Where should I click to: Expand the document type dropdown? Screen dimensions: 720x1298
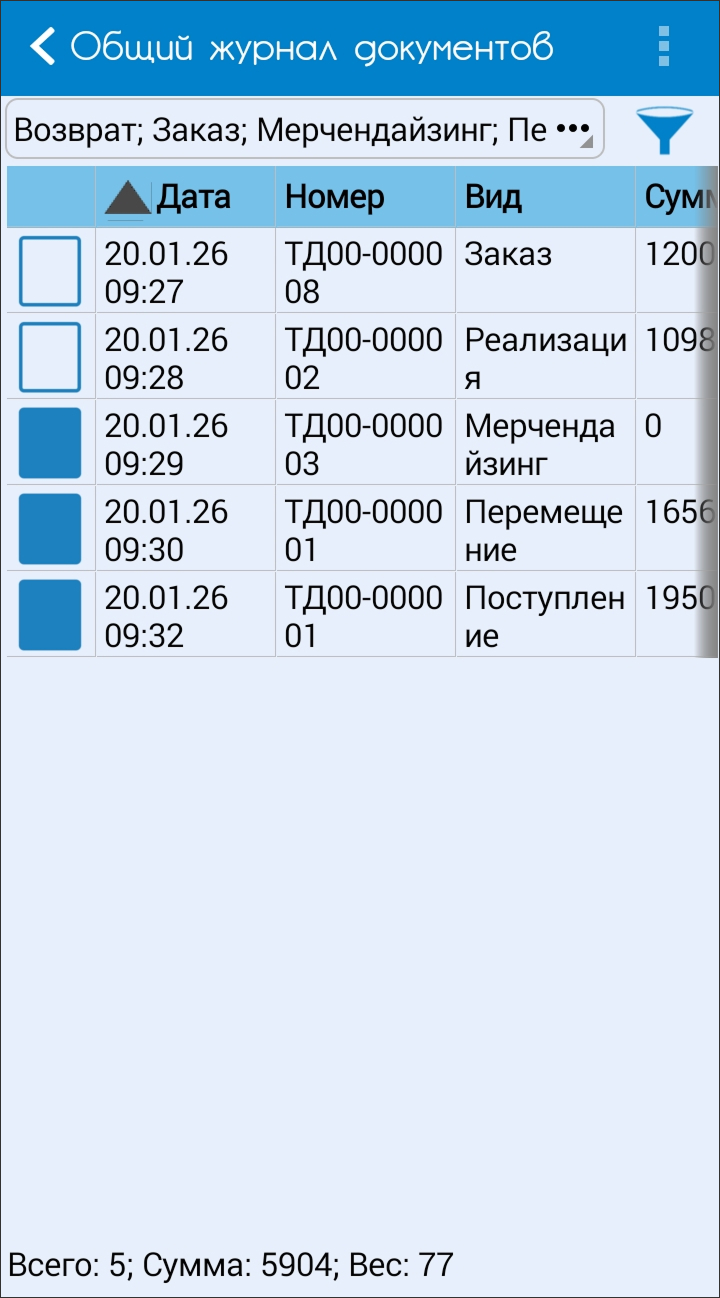pos(304,129)
